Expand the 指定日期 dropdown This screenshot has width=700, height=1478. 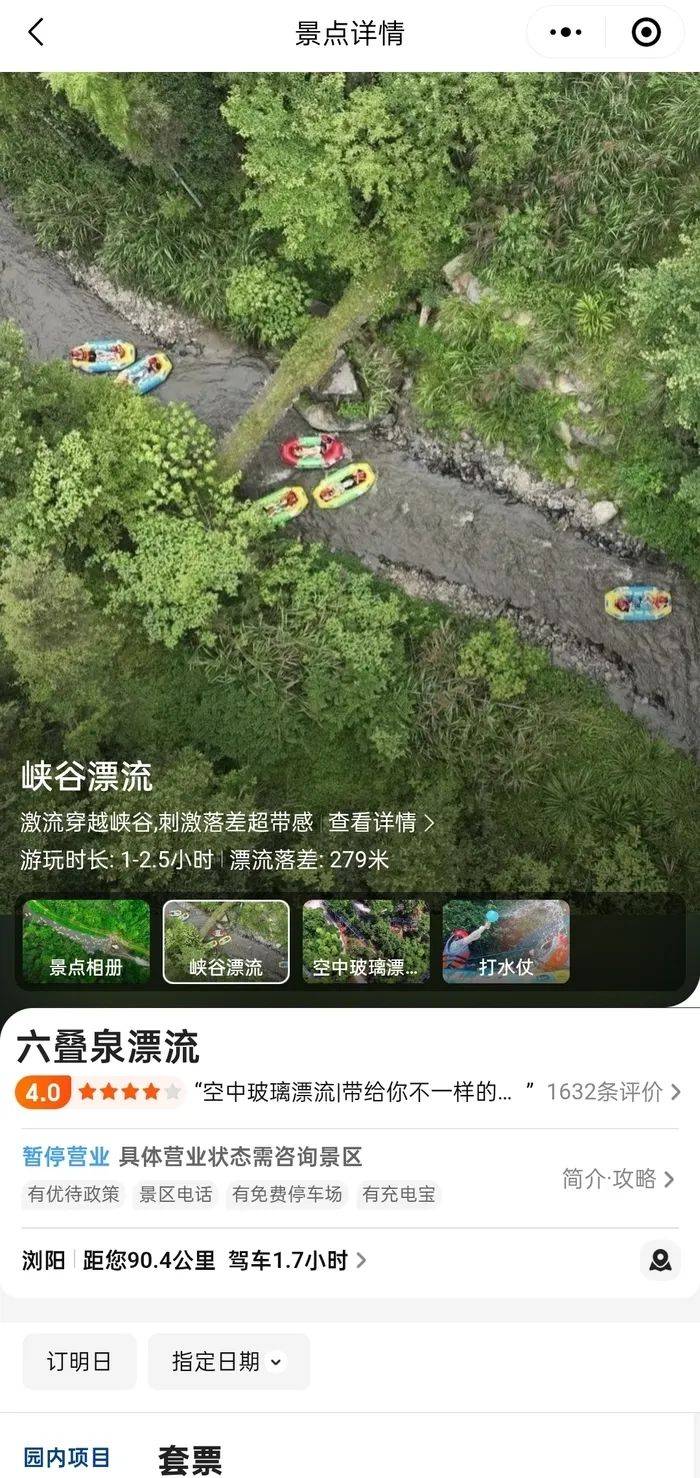(x=228, y=1361)
